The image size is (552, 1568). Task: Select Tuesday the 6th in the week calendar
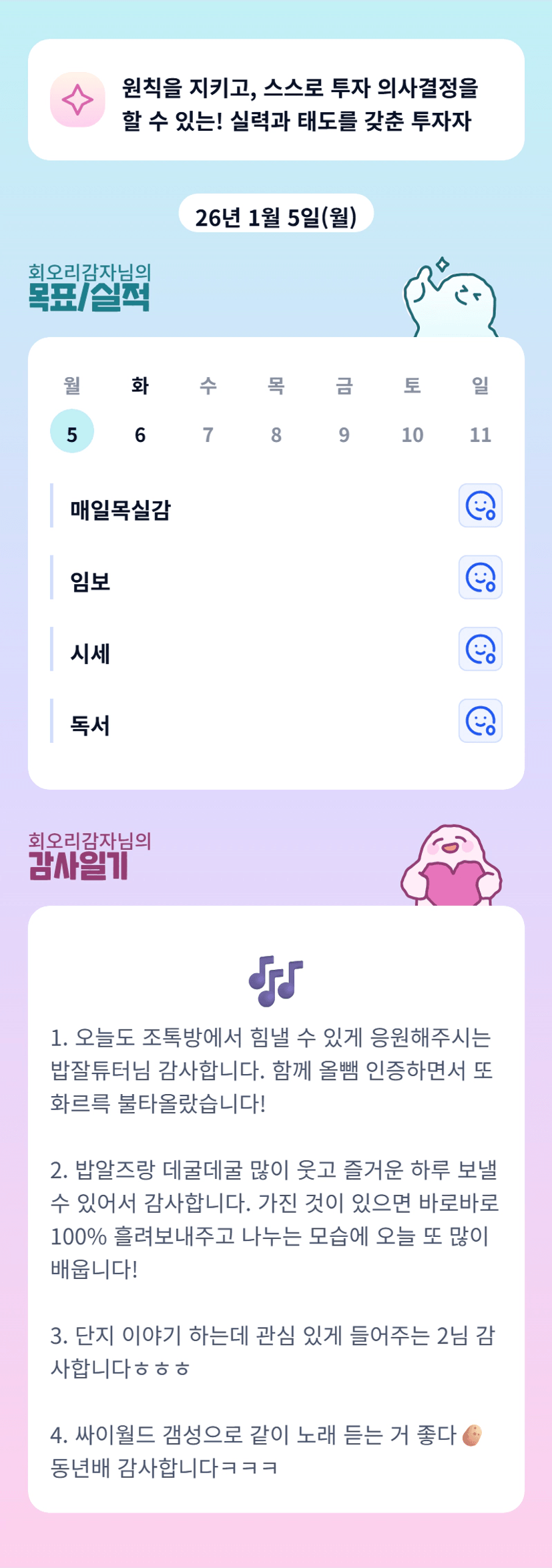140,434
